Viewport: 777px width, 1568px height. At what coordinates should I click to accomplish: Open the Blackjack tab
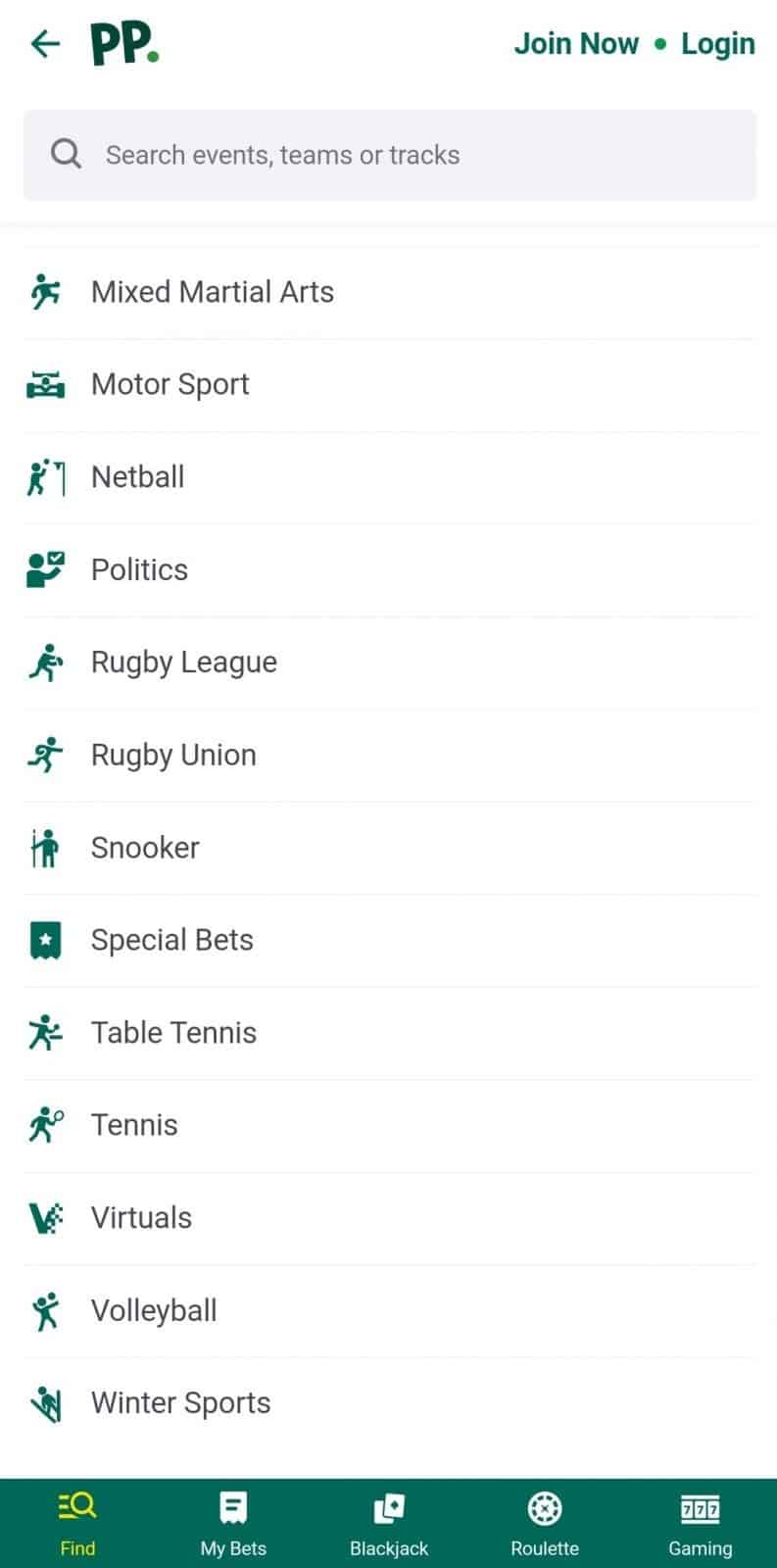click(x=389, y=1524)
